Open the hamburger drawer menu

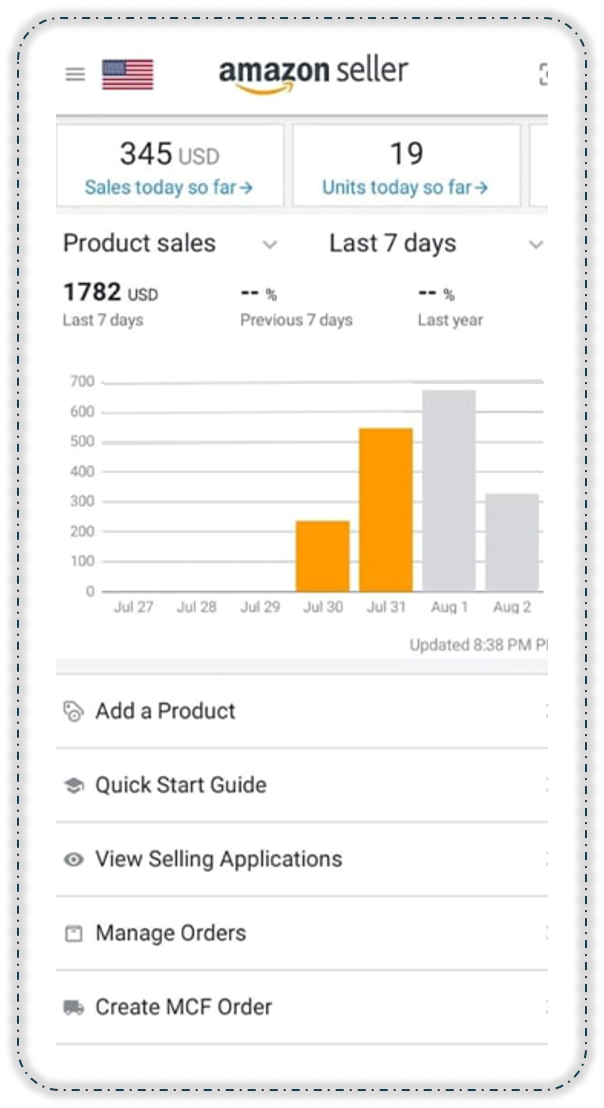click(75, 74)
